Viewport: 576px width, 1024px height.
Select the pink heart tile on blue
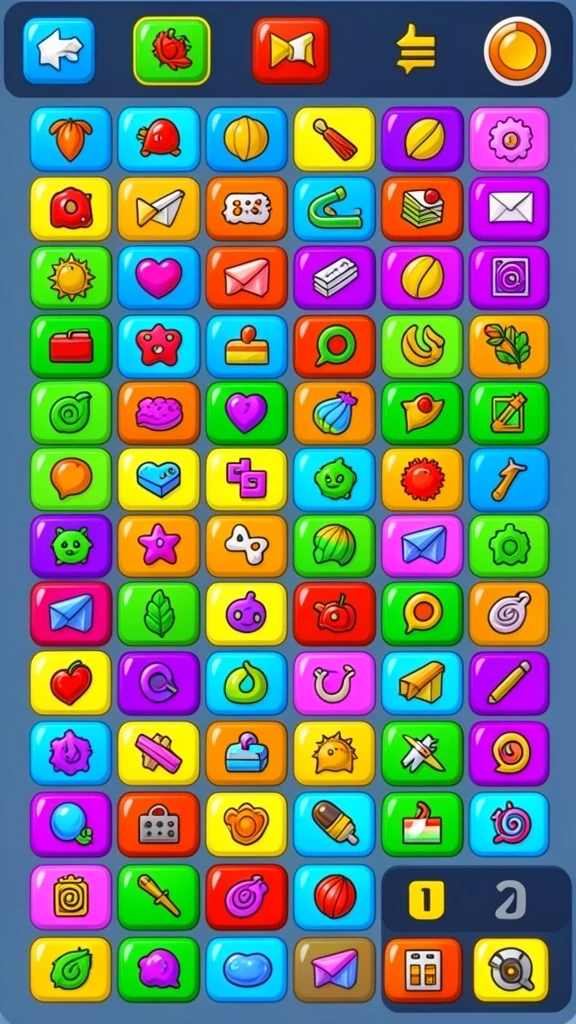point(159,278)
